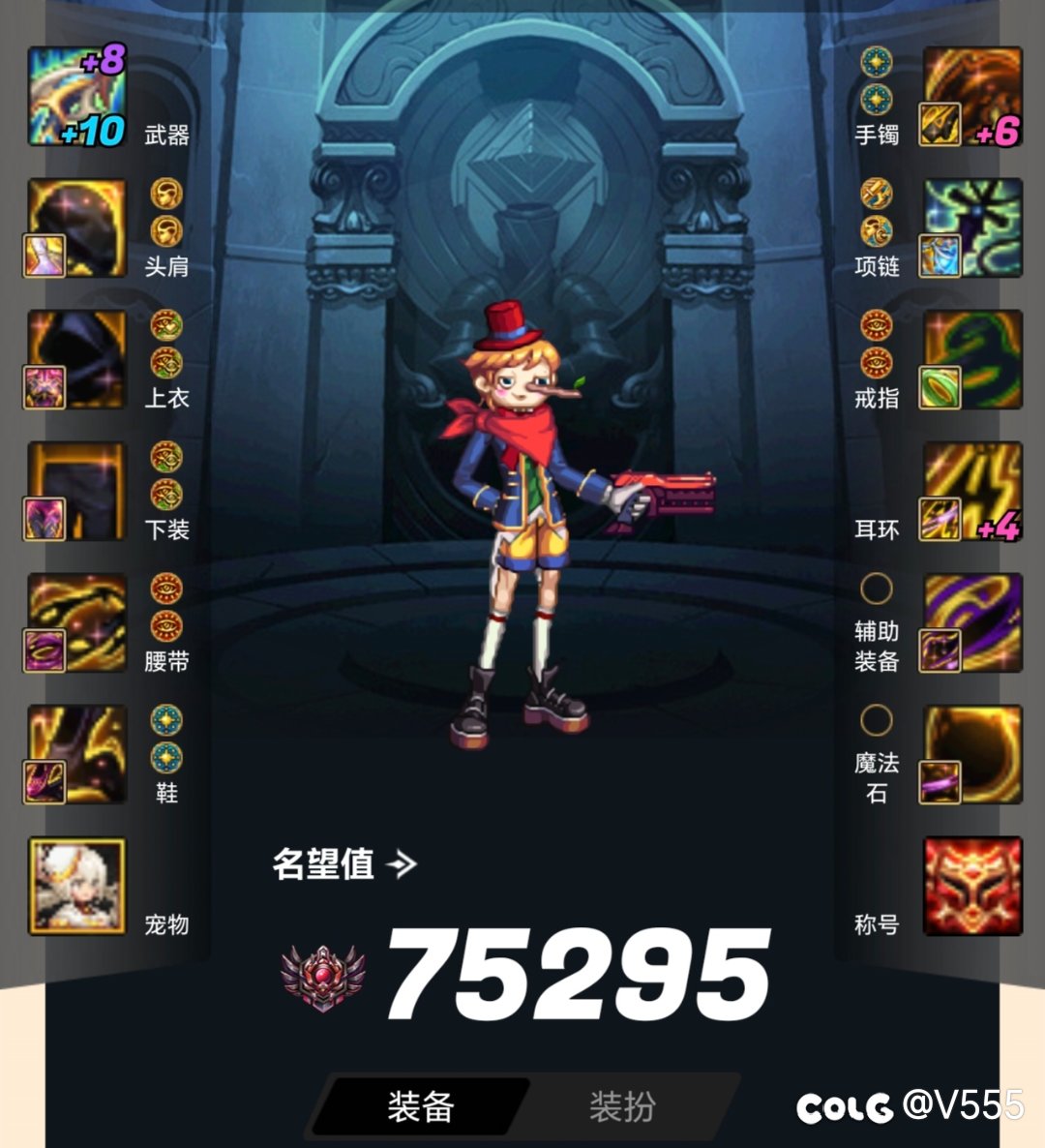1045x1148 pixels.
Task: View the 腰带 equipment item
Action: pos(77,622)
